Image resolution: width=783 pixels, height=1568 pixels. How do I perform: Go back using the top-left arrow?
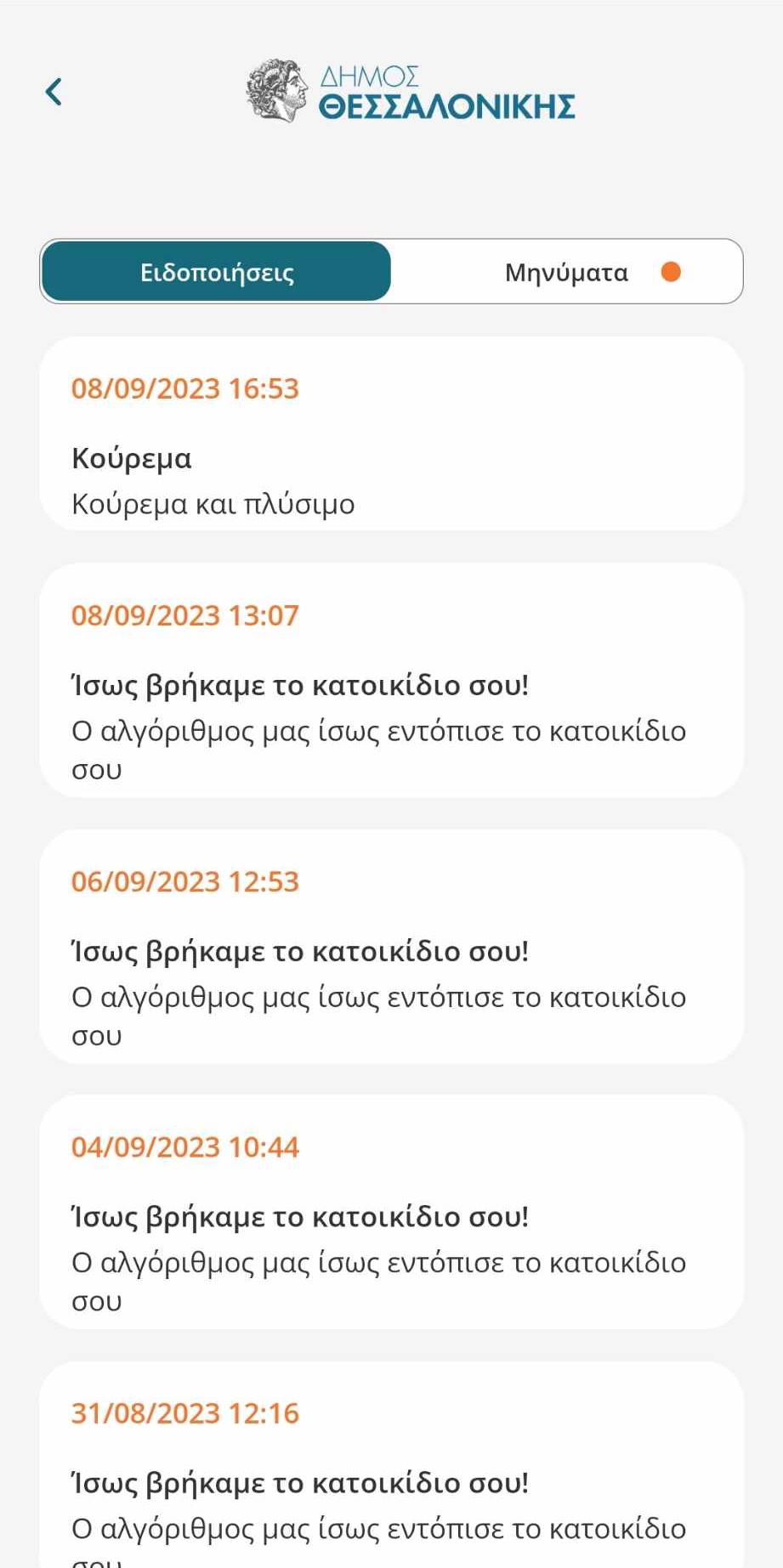tap(54, 92)
